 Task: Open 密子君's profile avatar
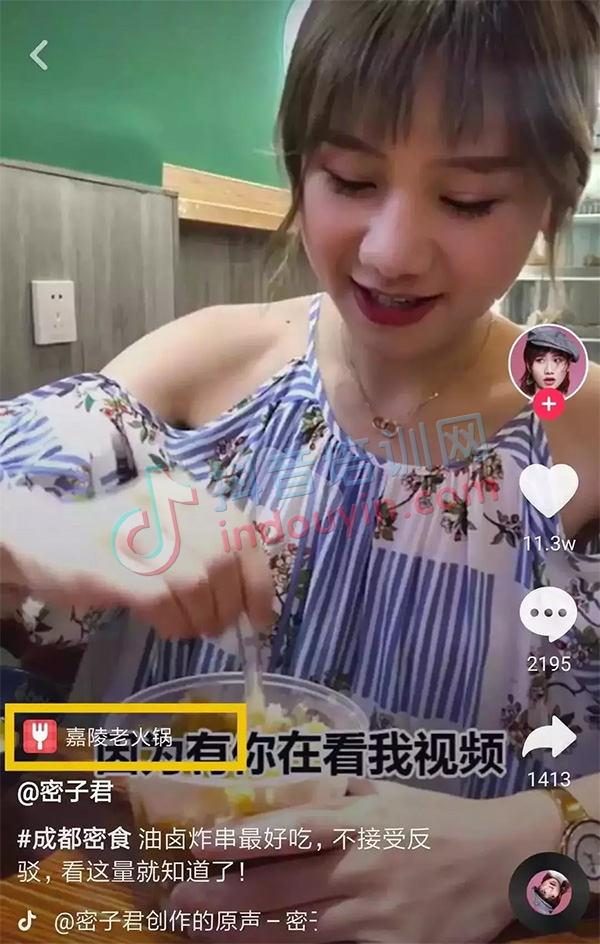(547, 360)
